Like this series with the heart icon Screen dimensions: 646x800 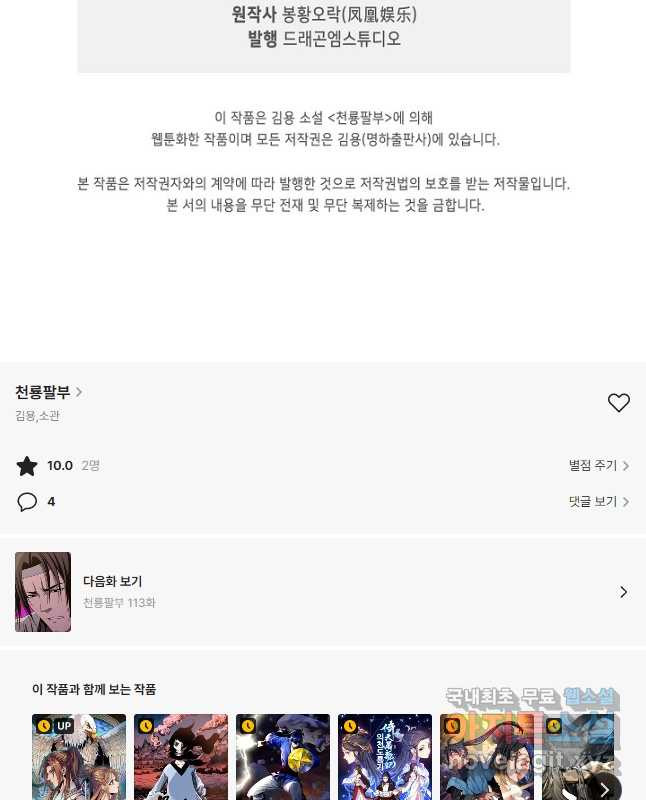[x=618, y=402]
